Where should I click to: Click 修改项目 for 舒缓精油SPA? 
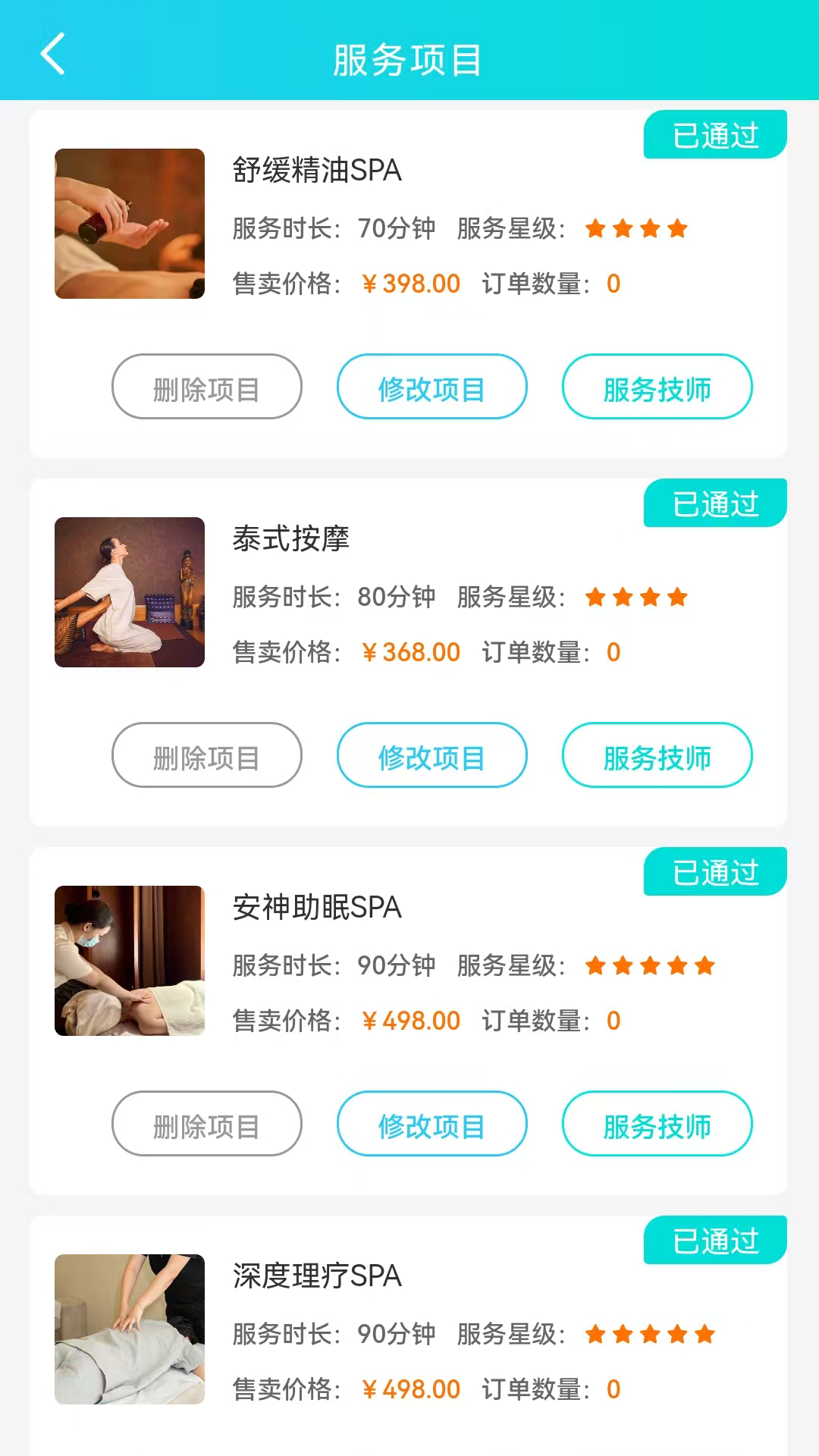coord(431,387)
